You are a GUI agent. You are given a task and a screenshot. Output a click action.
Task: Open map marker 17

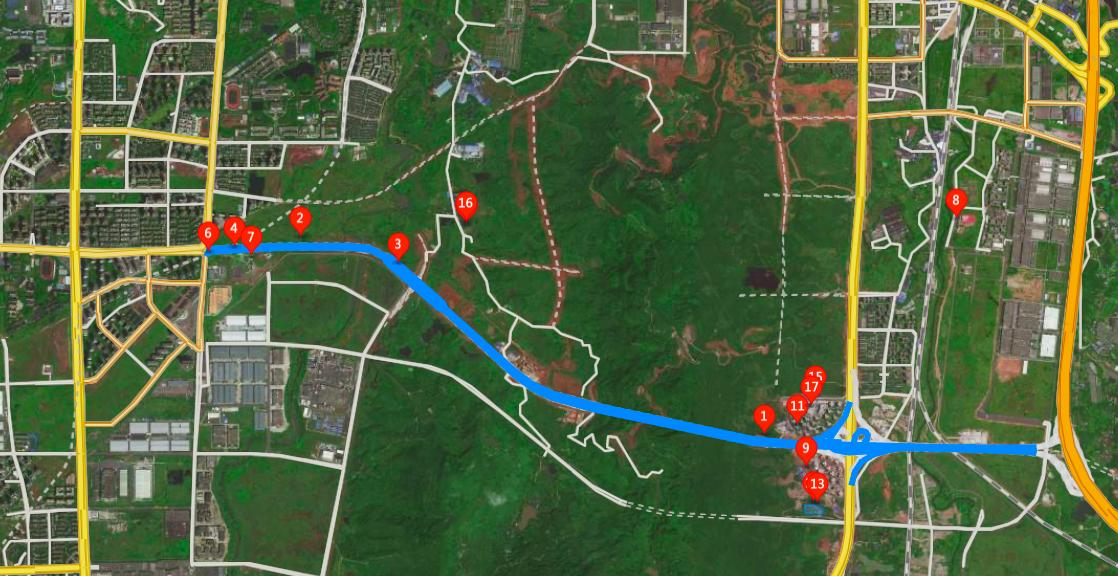(811, 387)
